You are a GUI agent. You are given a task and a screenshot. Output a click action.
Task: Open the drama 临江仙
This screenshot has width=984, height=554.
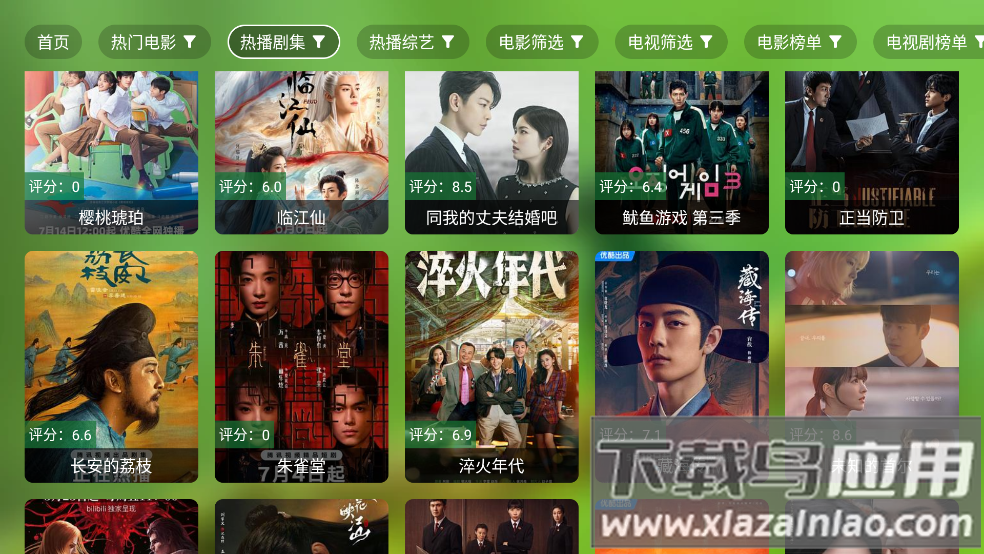click(x=301, y=150)
